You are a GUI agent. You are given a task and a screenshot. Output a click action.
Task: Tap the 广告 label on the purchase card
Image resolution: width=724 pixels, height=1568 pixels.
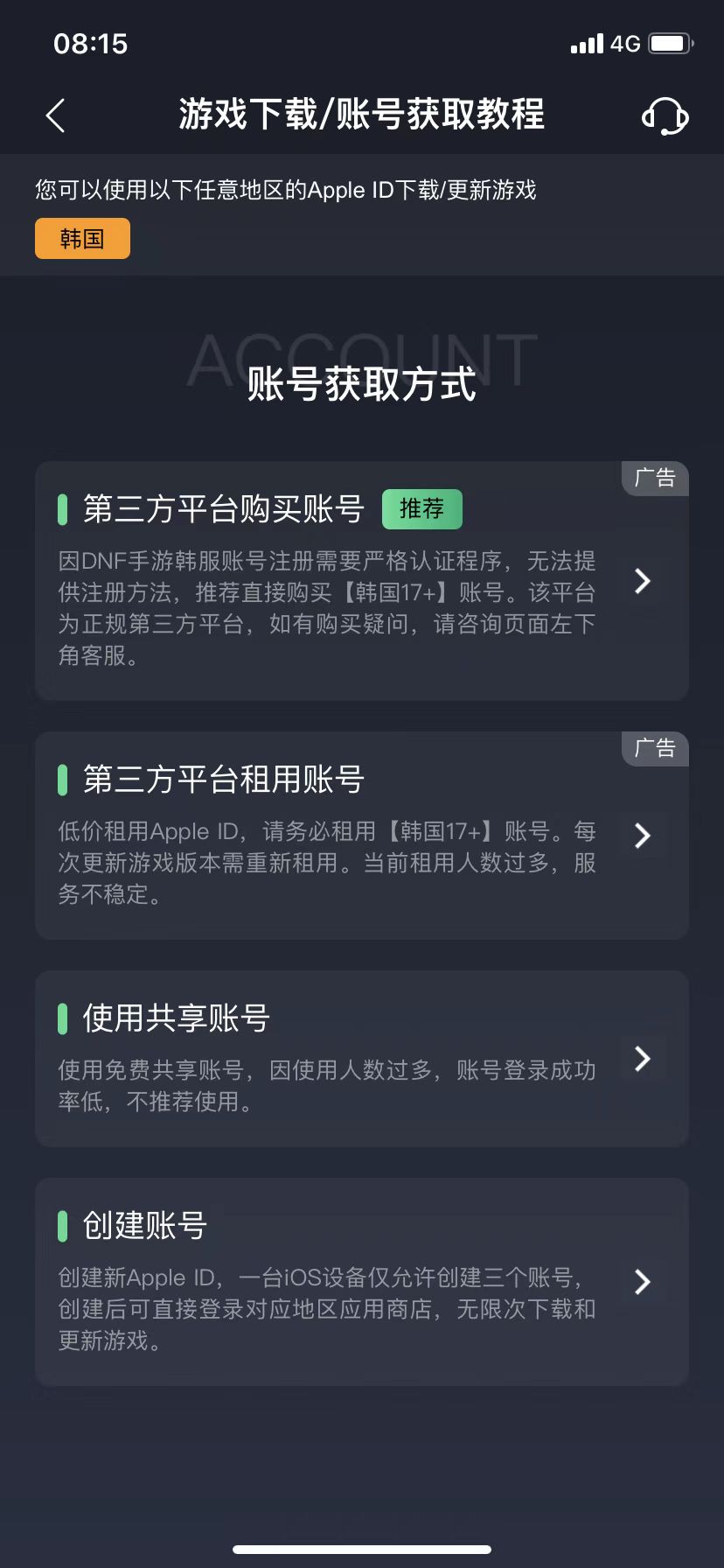tap(654, 479)
